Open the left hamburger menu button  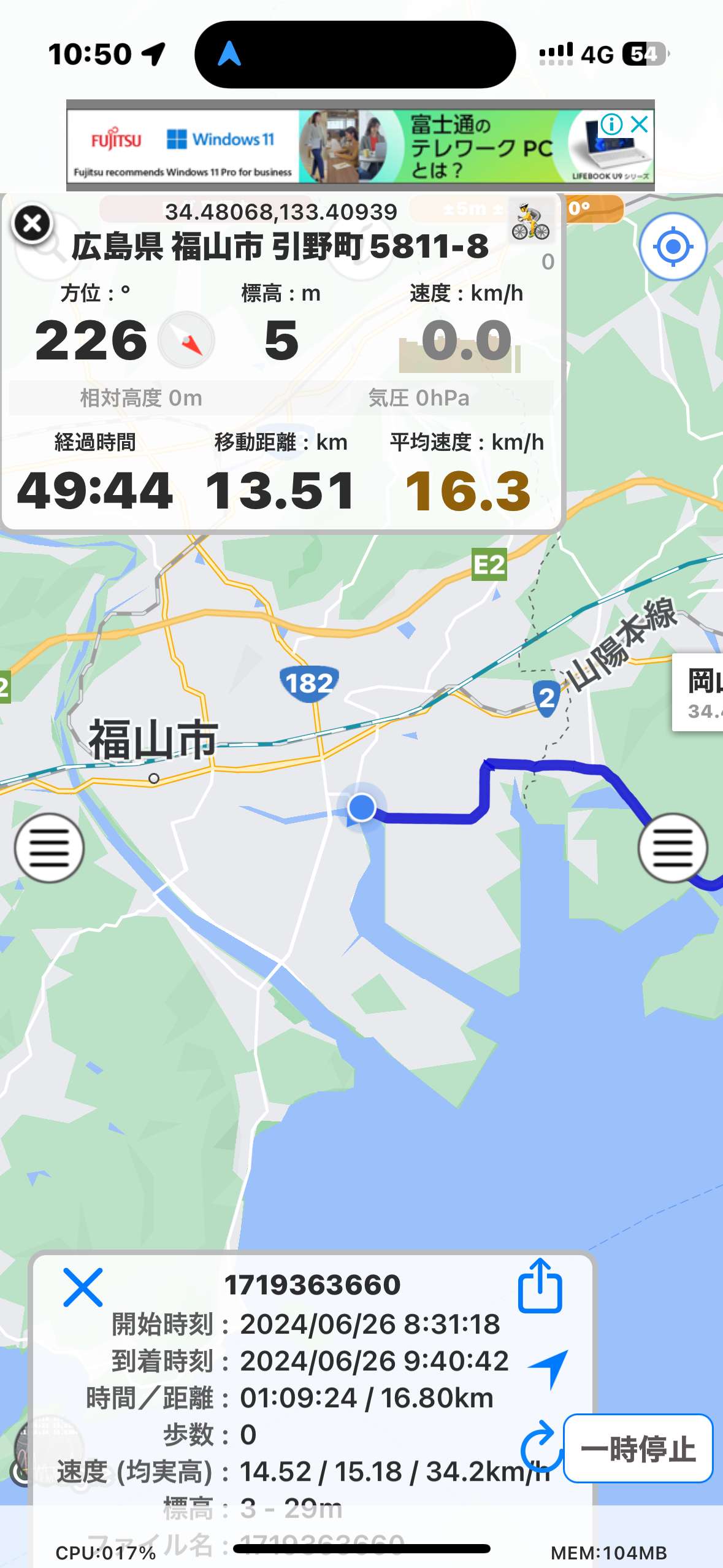(x=49, y=848)
